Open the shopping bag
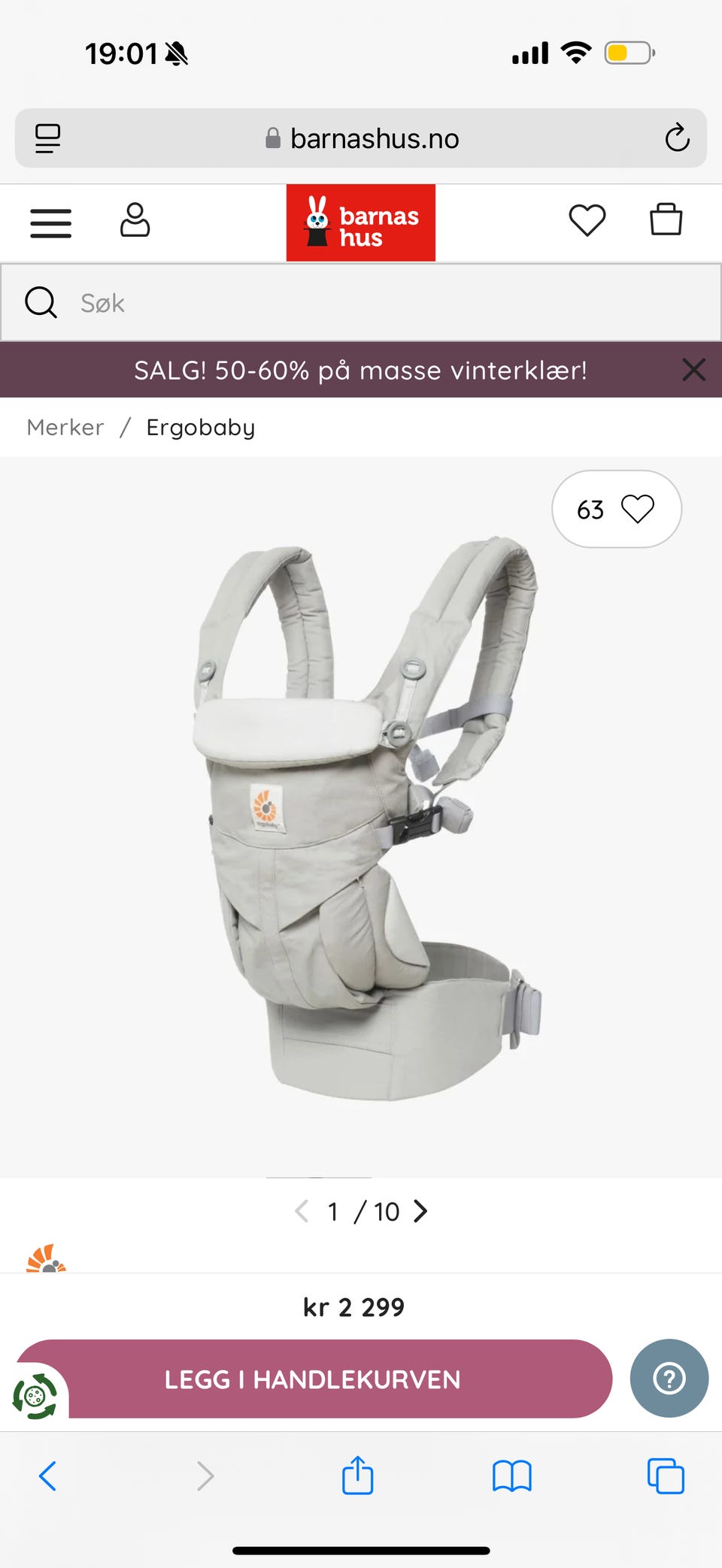 [666, 219]
